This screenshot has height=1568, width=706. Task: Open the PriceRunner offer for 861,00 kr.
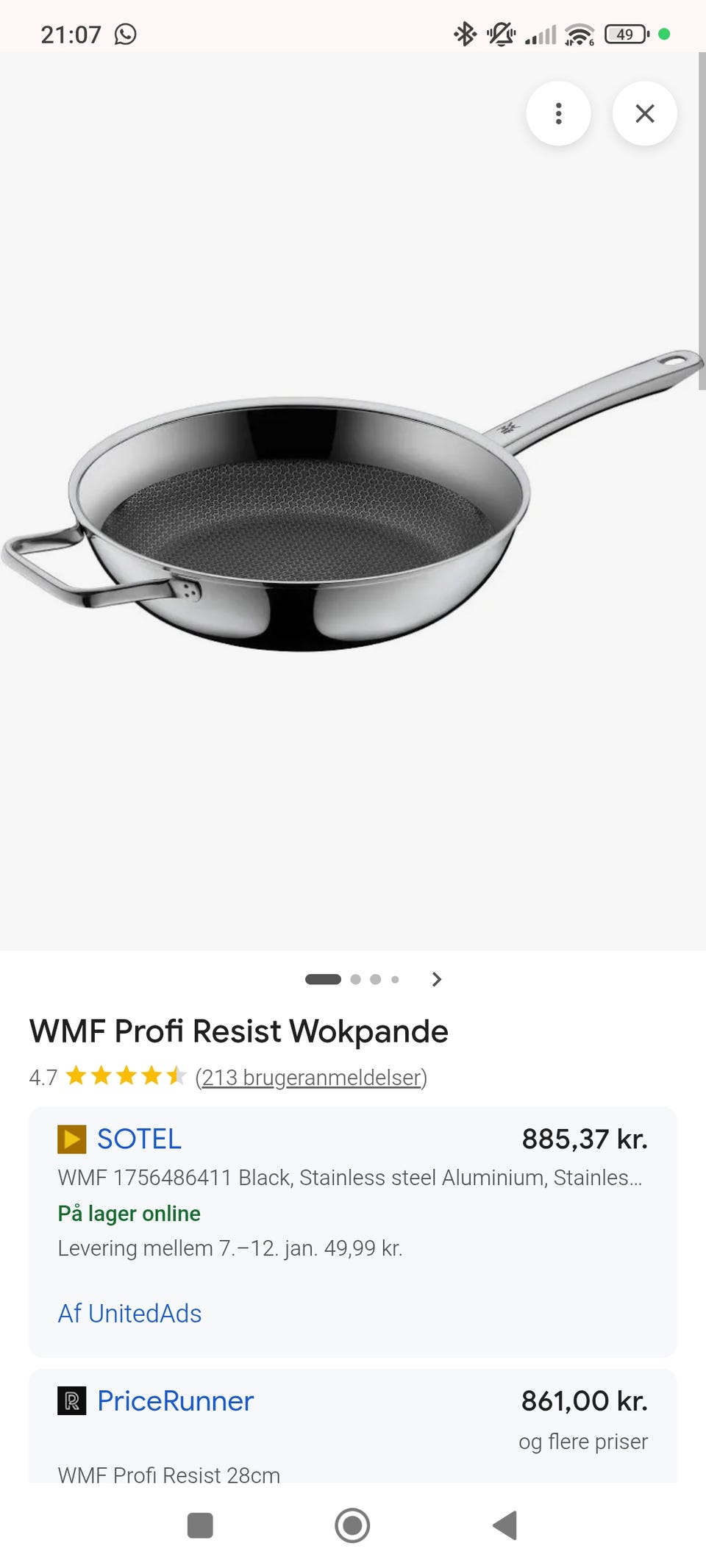point(353,1426)
